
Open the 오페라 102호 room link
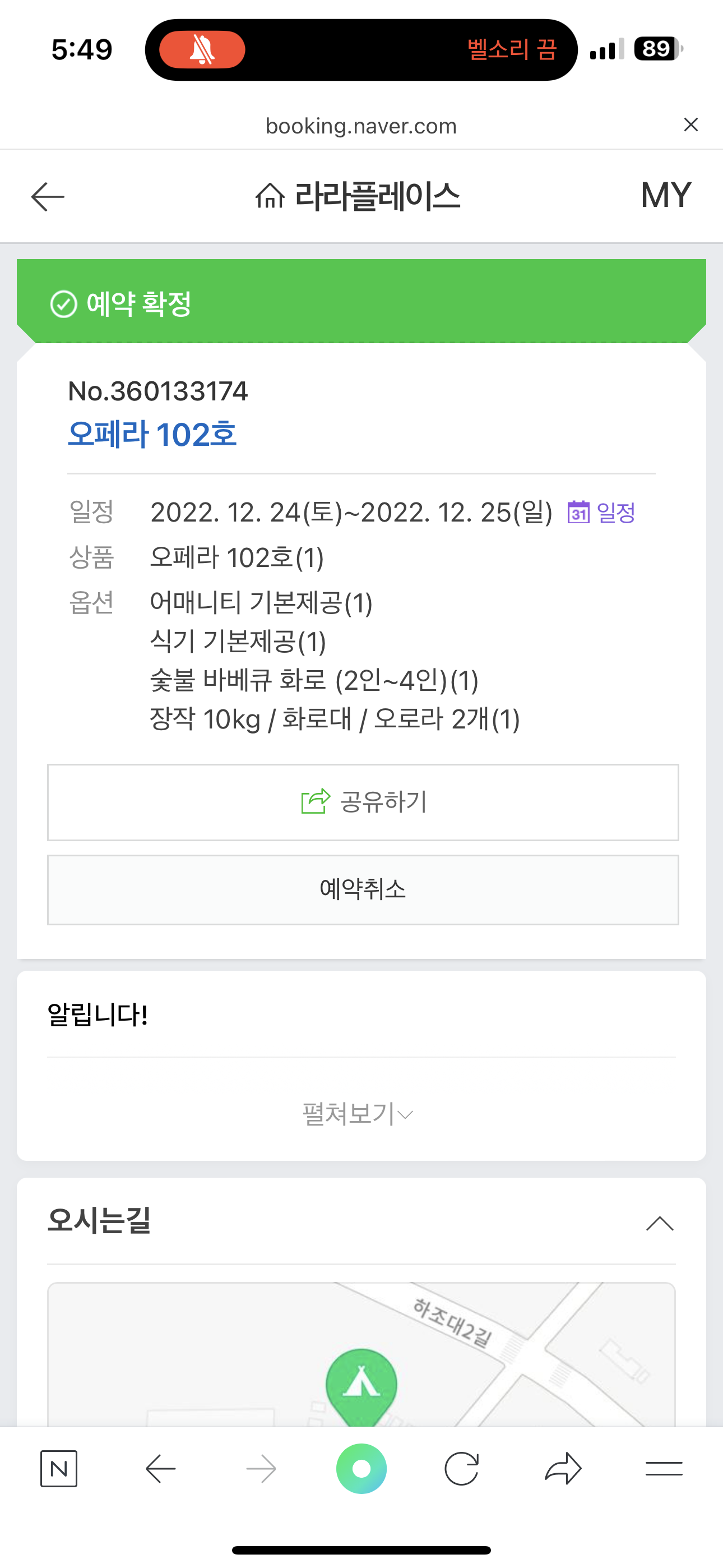151,435
